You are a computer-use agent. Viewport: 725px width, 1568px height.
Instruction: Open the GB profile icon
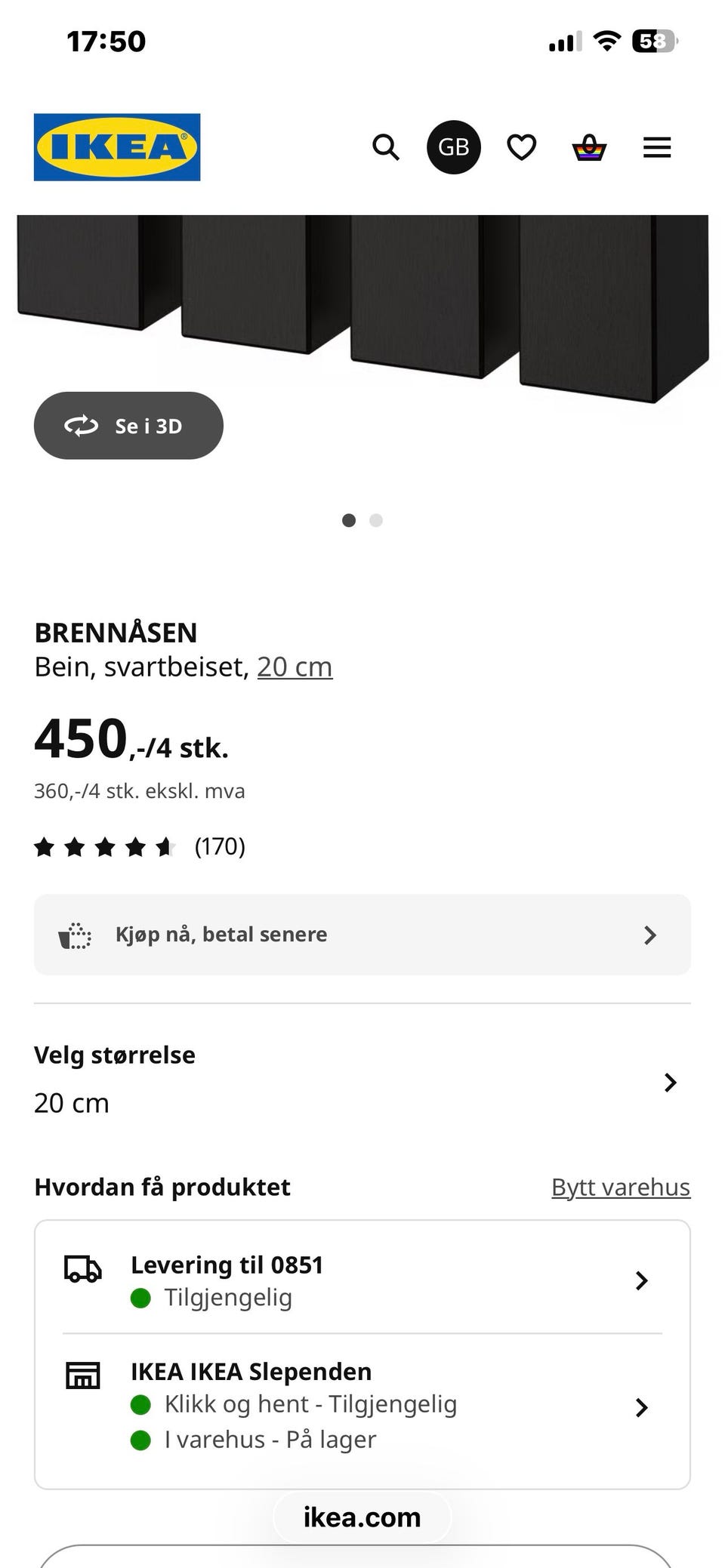click(454, 147)
